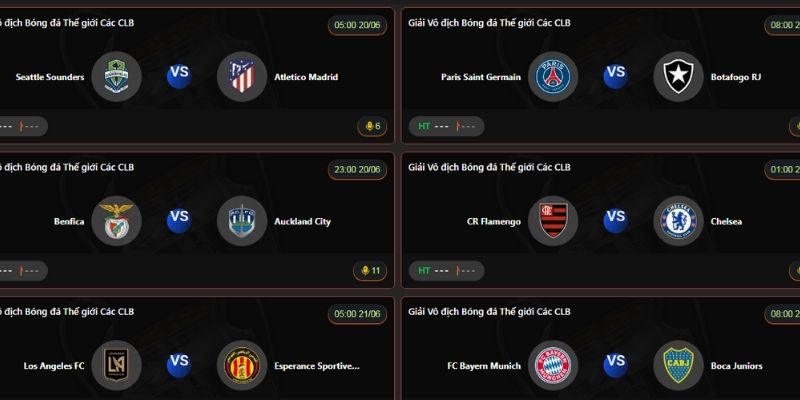
Task: Tap the commentator mic badge showing 11
Action: point(370,270)
